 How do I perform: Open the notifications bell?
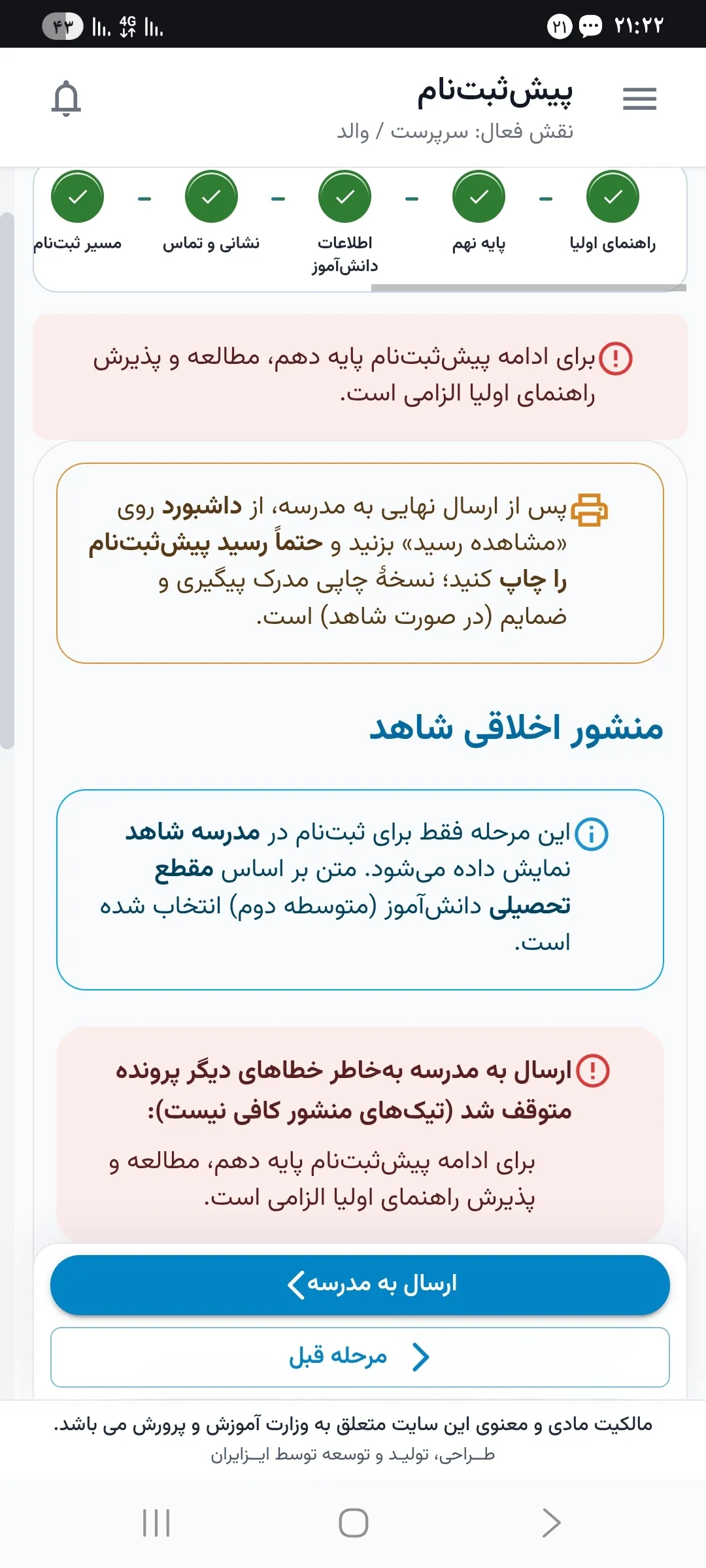[x=66, y=99]
